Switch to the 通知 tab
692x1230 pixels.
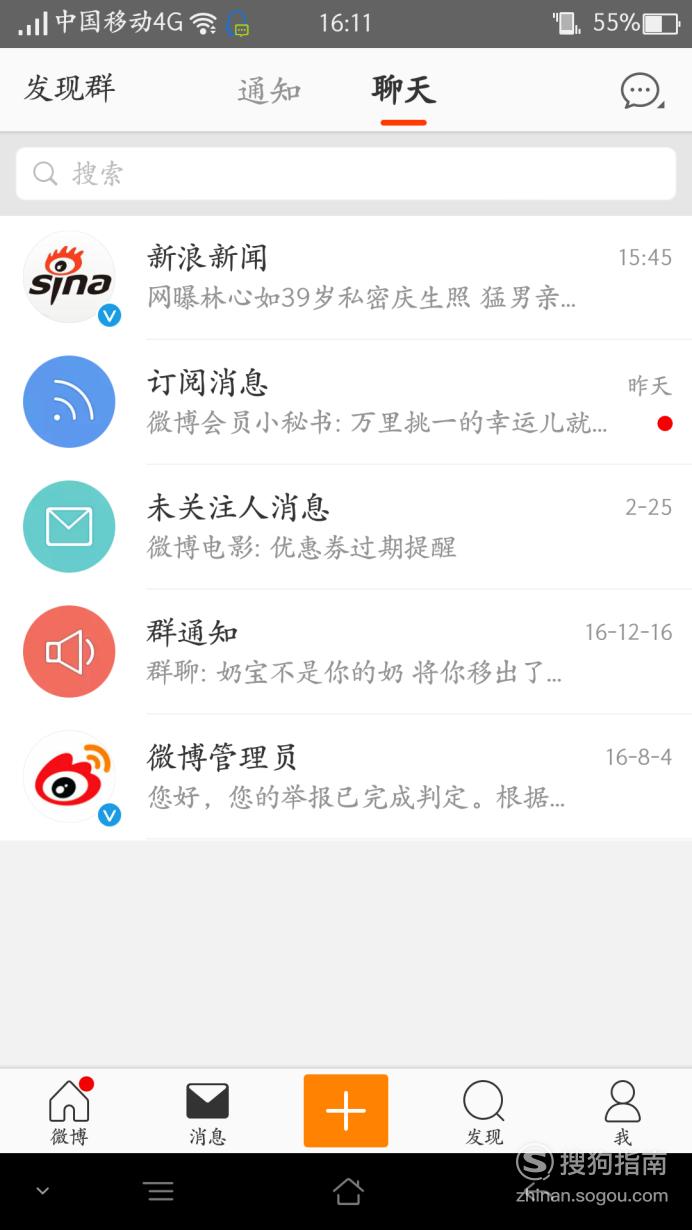coord(269,90)
